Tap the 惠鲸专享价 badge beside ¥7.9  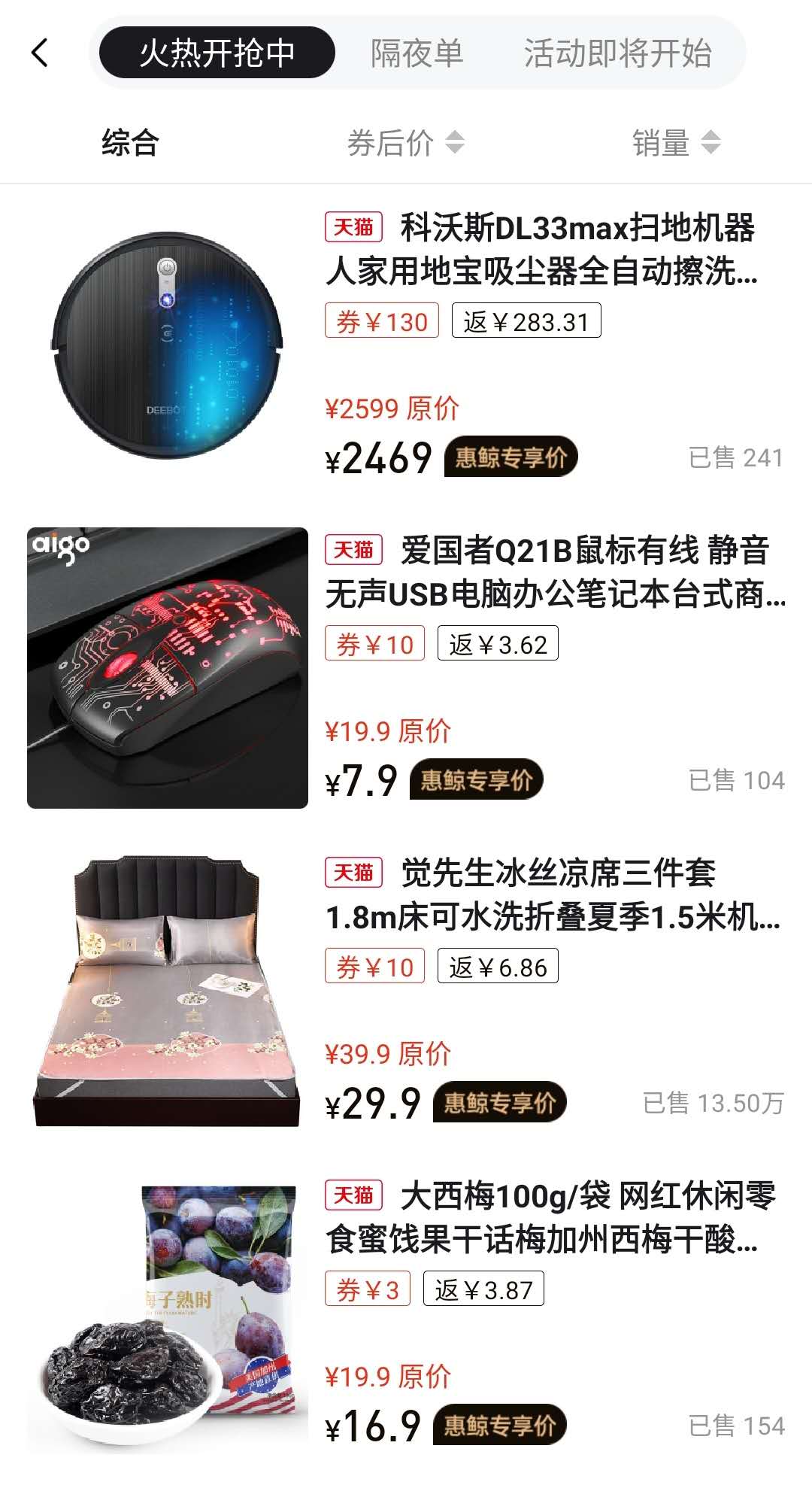click(x=476, y=781)
